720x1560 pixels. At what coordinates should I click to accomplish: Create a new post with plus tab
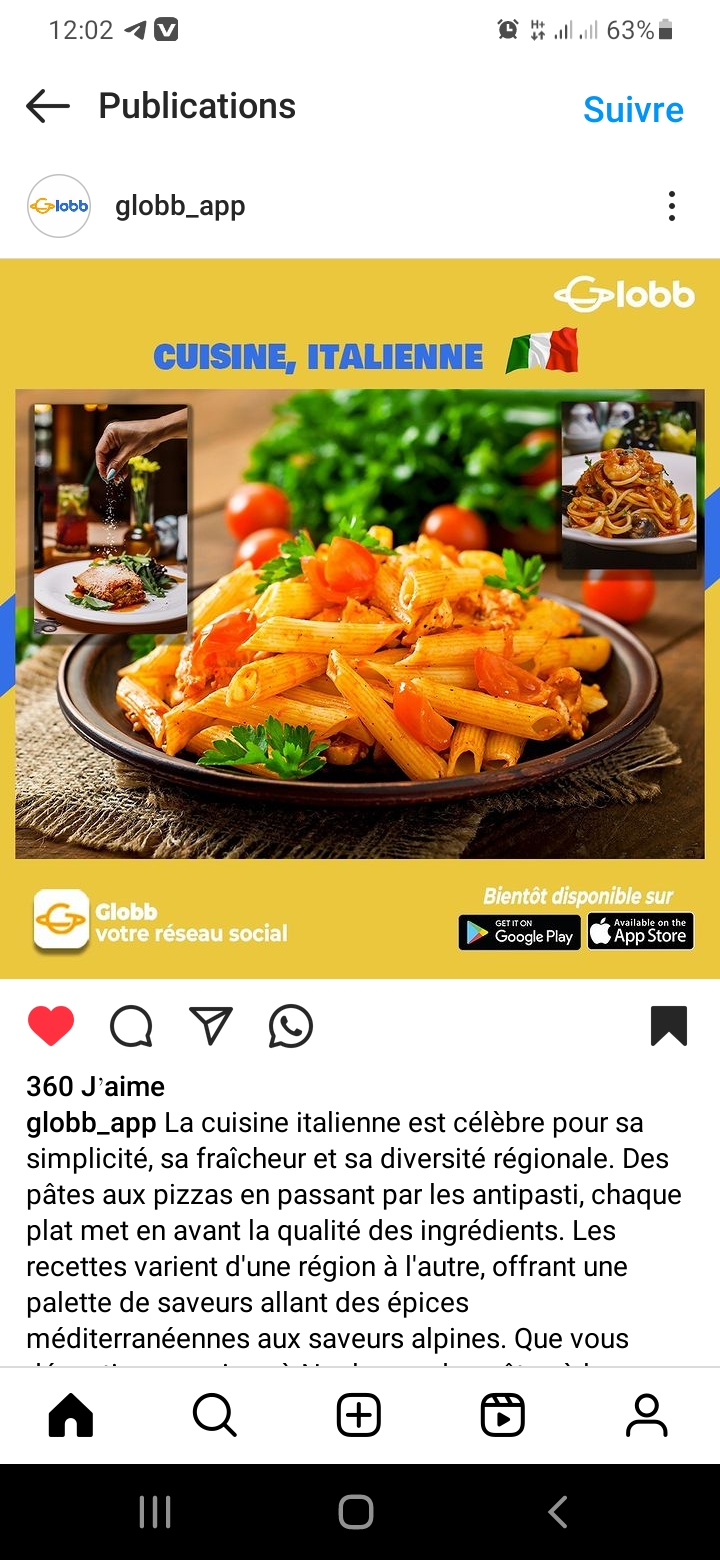pos(359,1416)
